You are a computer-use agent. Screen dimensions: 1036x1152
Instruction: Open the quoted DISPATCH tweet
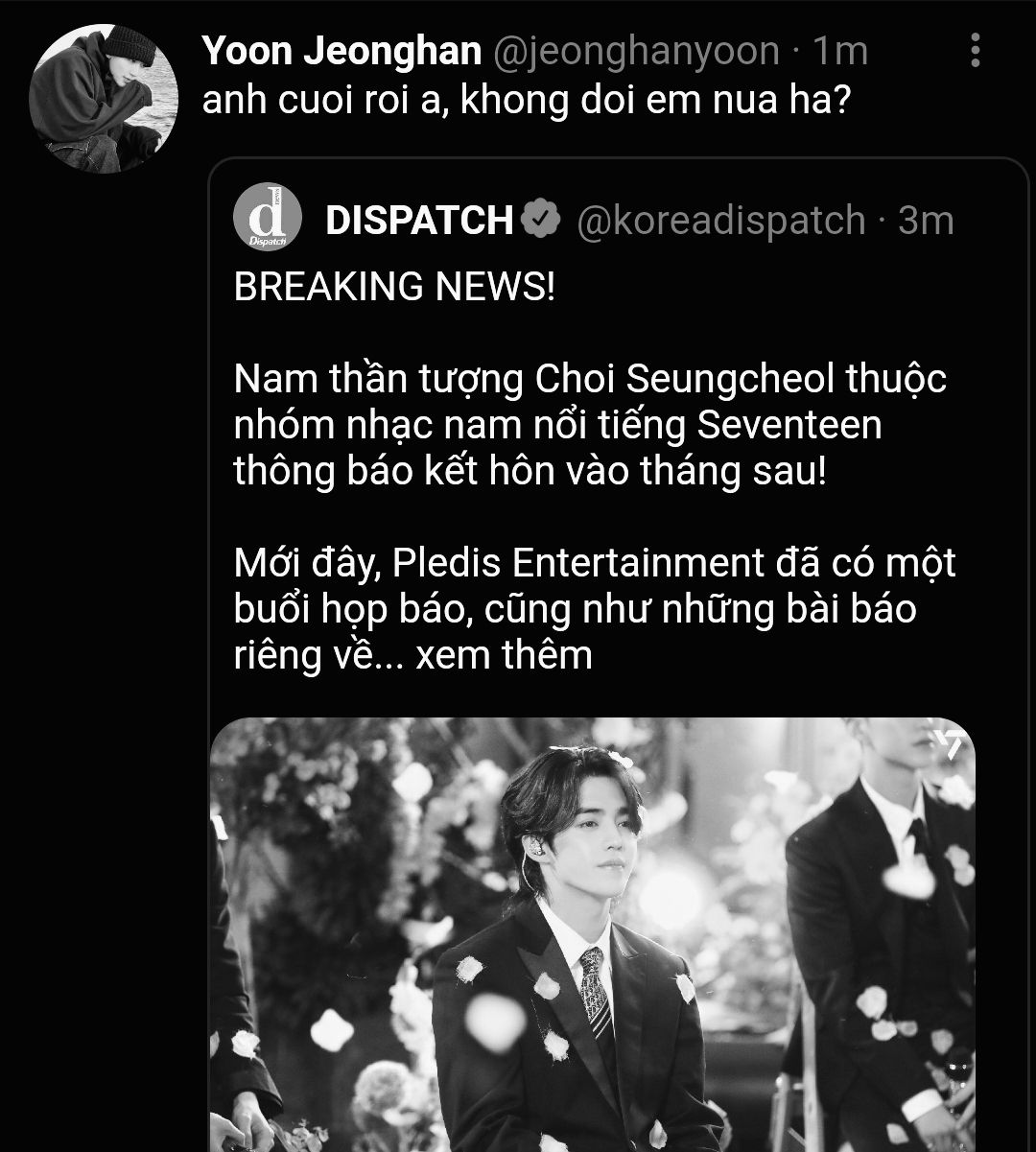(x=593, y=470)
